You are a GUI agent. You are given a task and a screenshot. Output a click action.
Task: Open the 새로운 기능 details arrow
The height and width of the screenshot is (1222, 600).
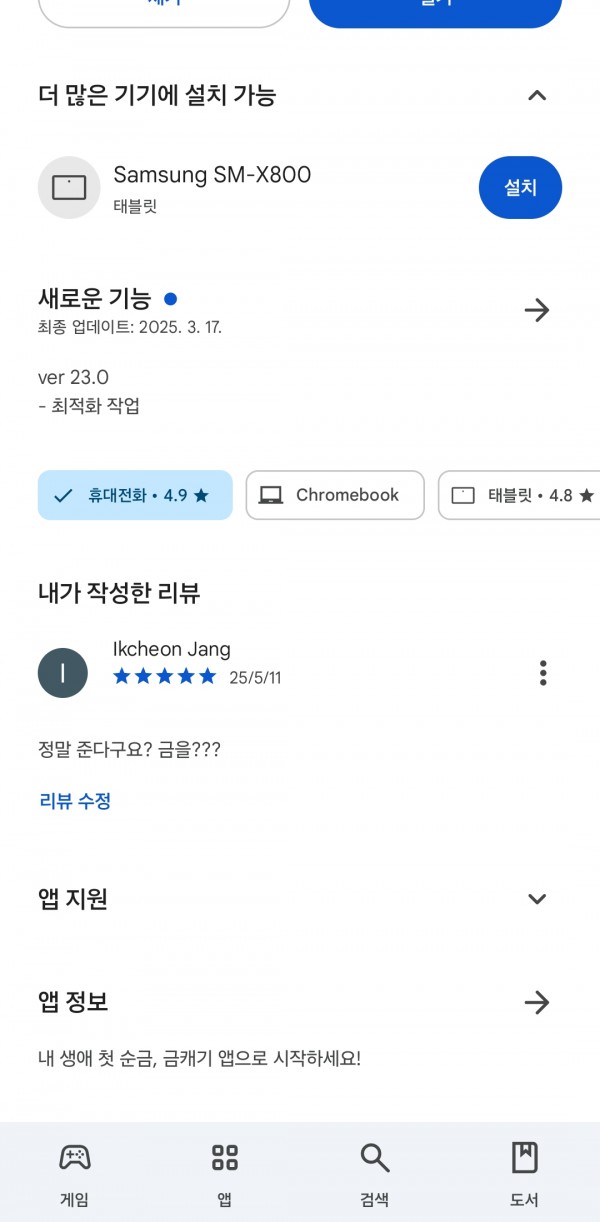pos(537,310)
